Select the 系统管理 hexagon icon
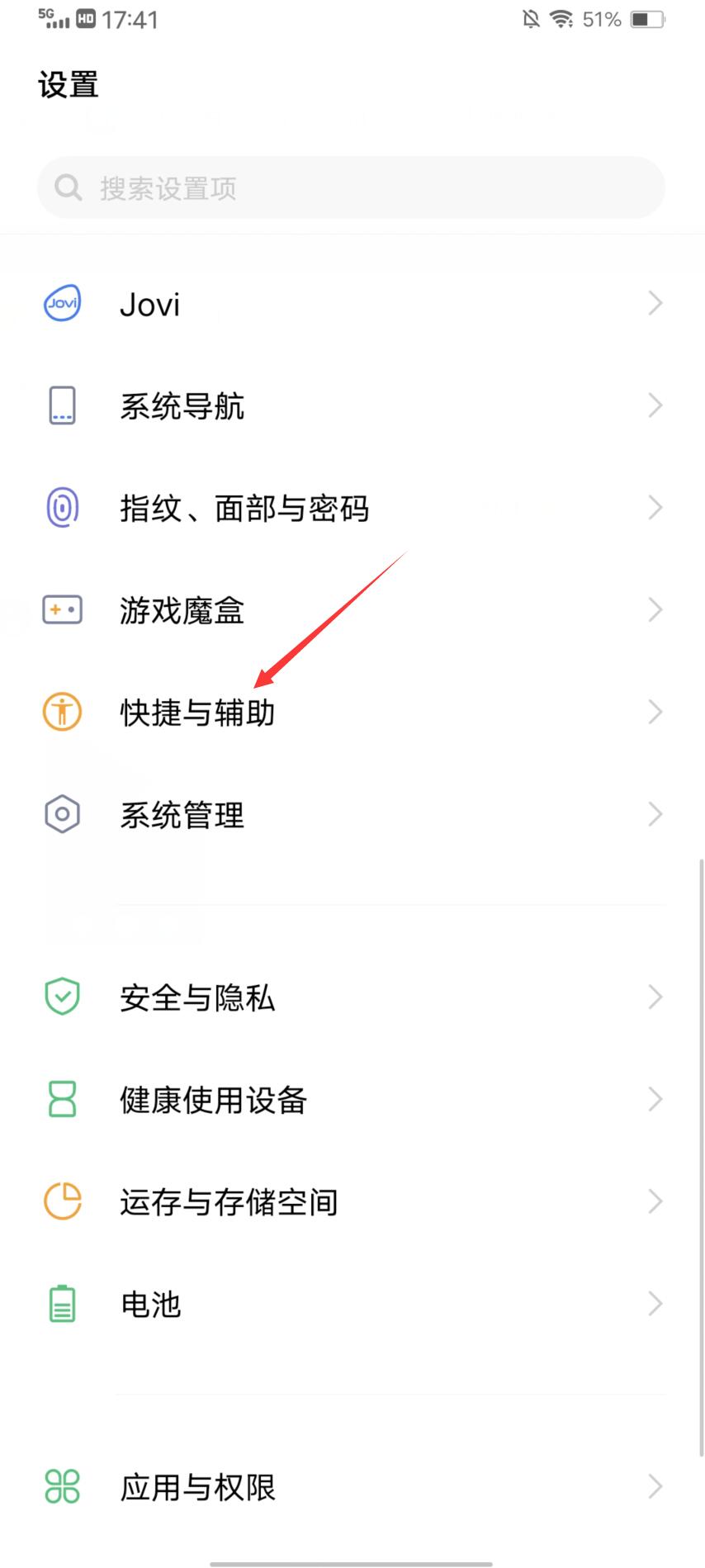Image resolution: width=705 pixels, height=1568 pixels. pos(62,814)
